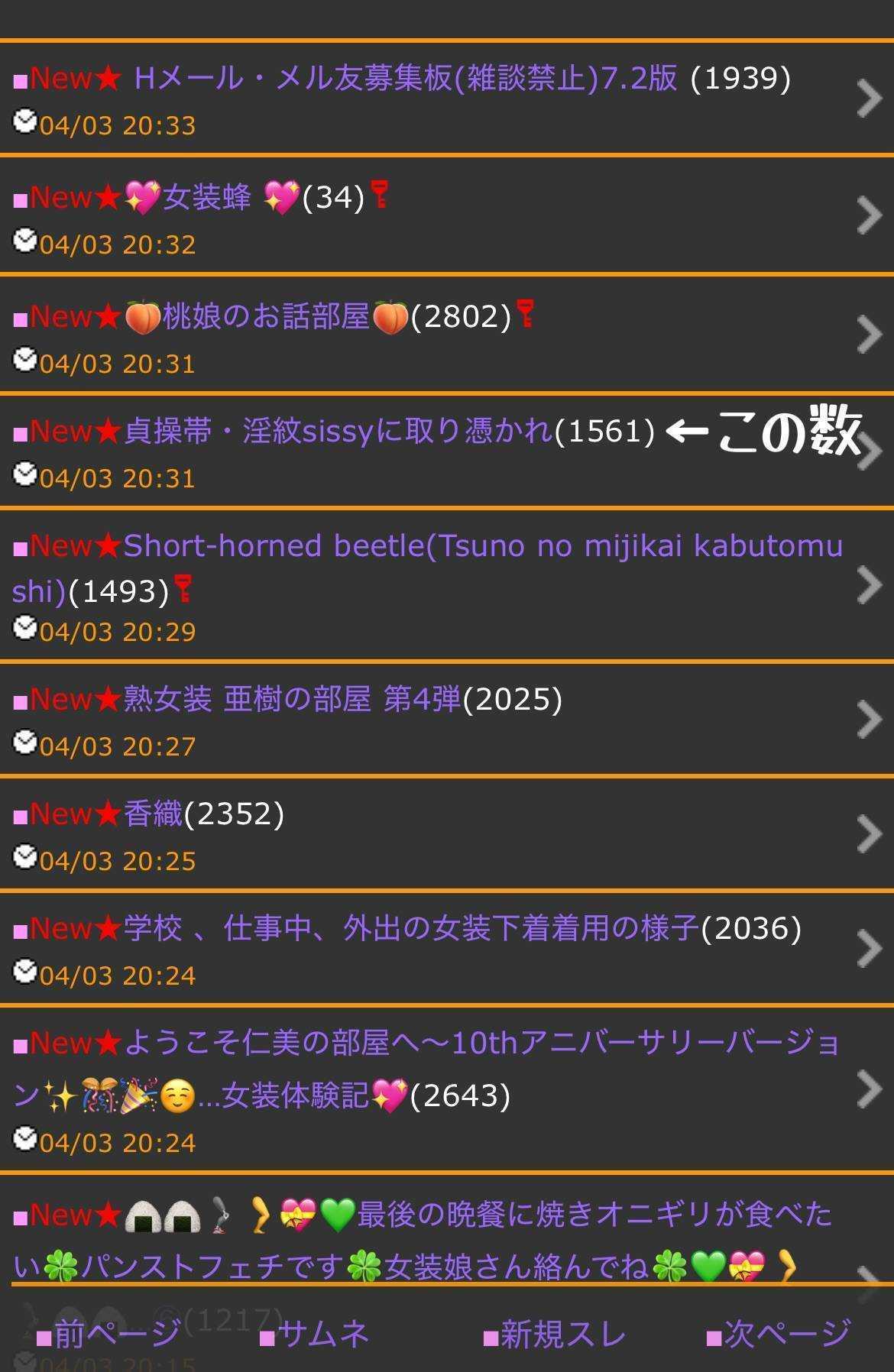Open the 女装蜂 thread
This screenshot has height=1372, width=894.
[206, 198]
